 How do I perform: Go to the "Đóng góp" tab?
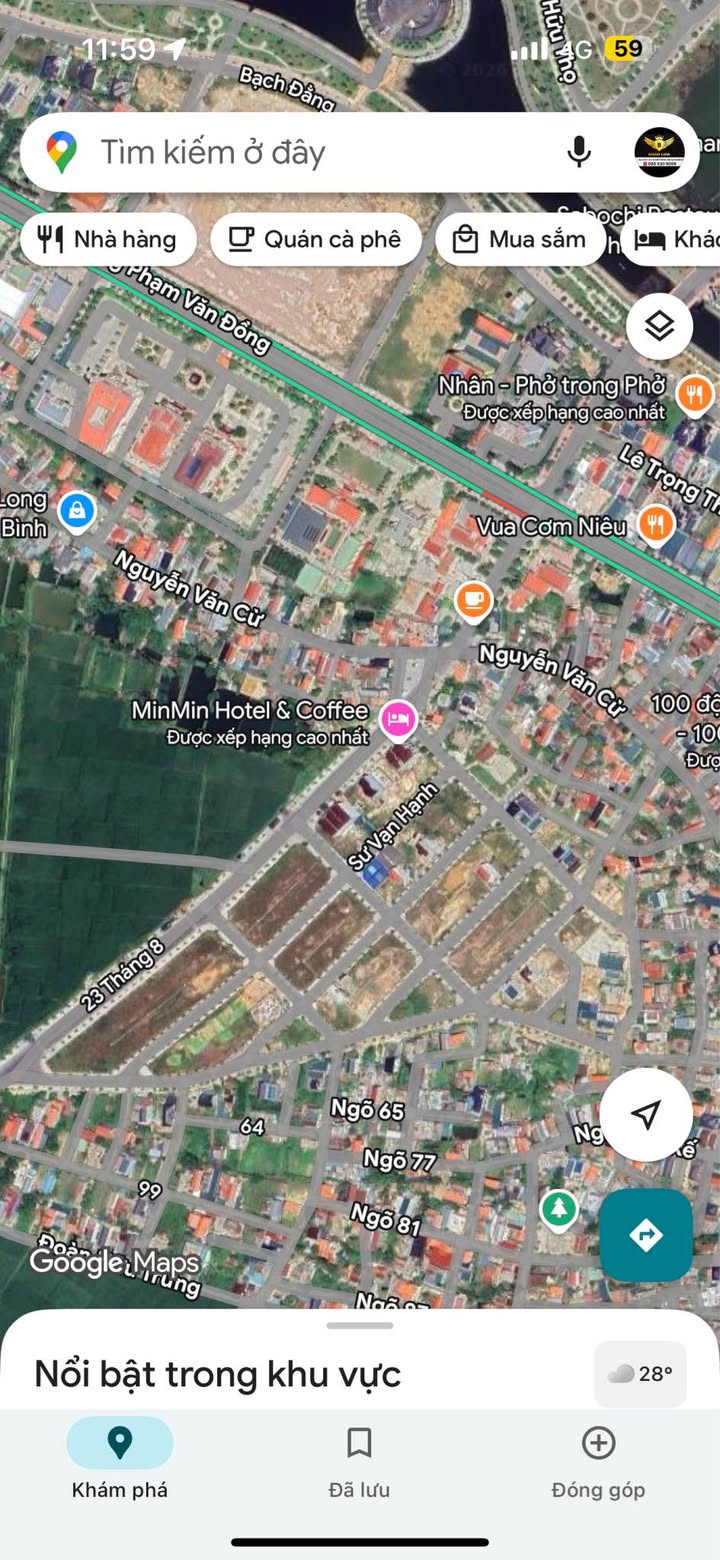(x=598, y=1461)
